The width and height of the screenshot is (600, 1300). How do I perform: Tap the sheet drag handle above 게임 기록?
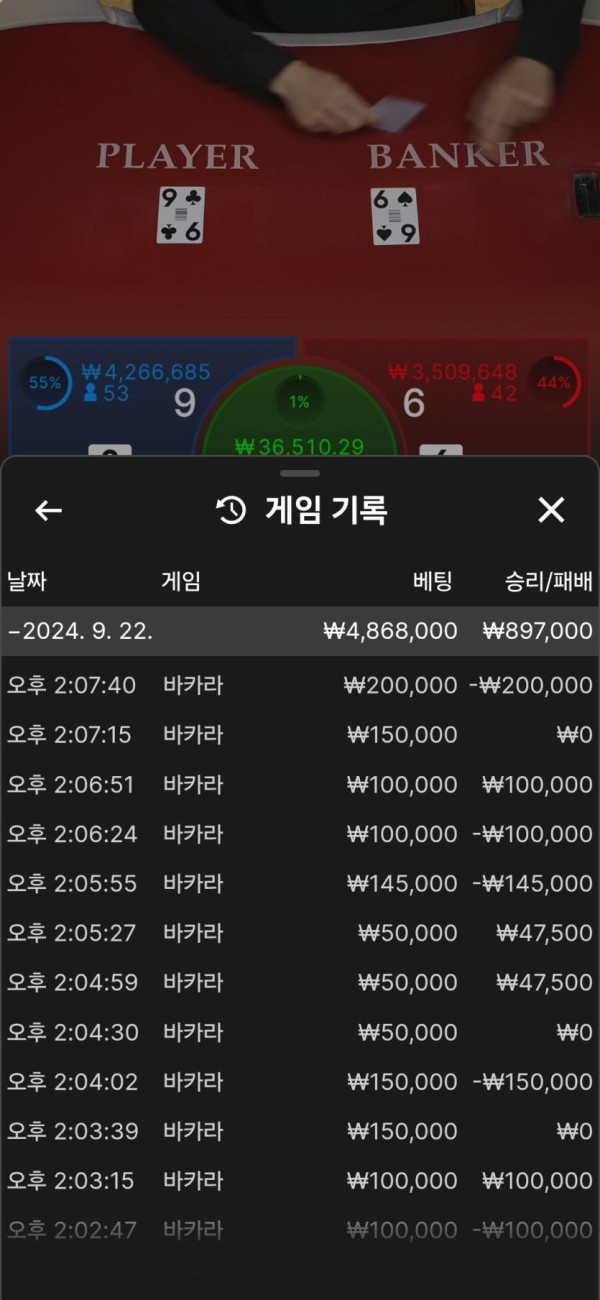click(300, 472)
